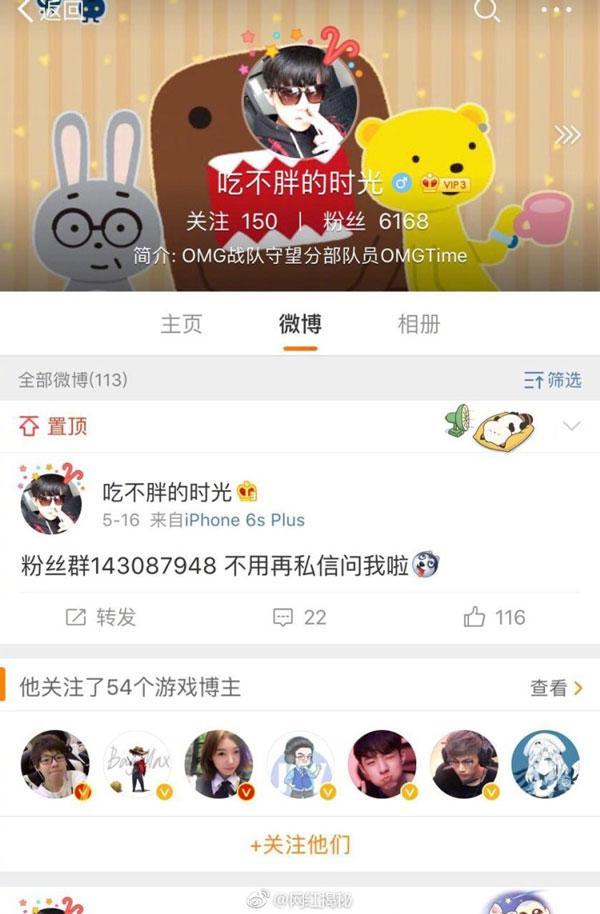Viewport: 600px width, 914px height.
Task: Open the pinned post's author avatar
Action: click(51, 500)
